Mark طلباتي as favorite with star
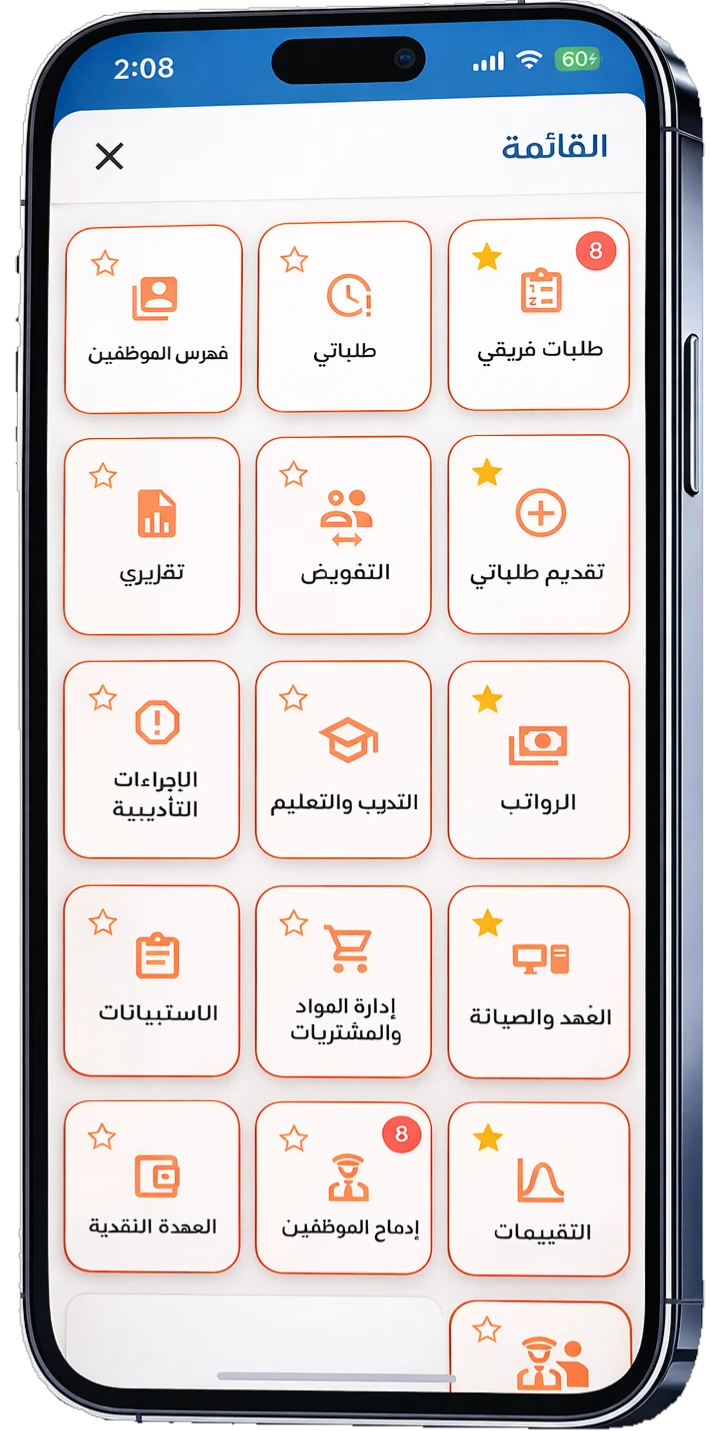 (294, 261)
